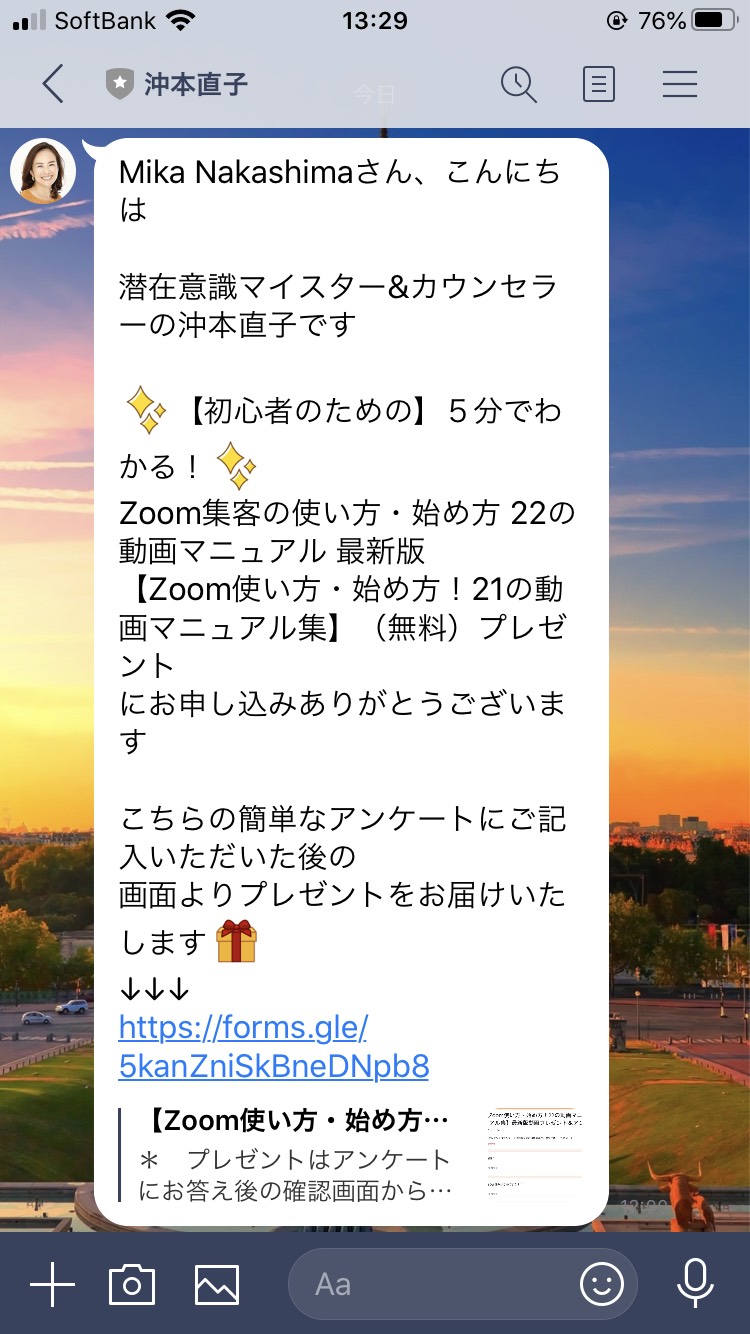Record a voice message with the microphone

[695, 1284]
